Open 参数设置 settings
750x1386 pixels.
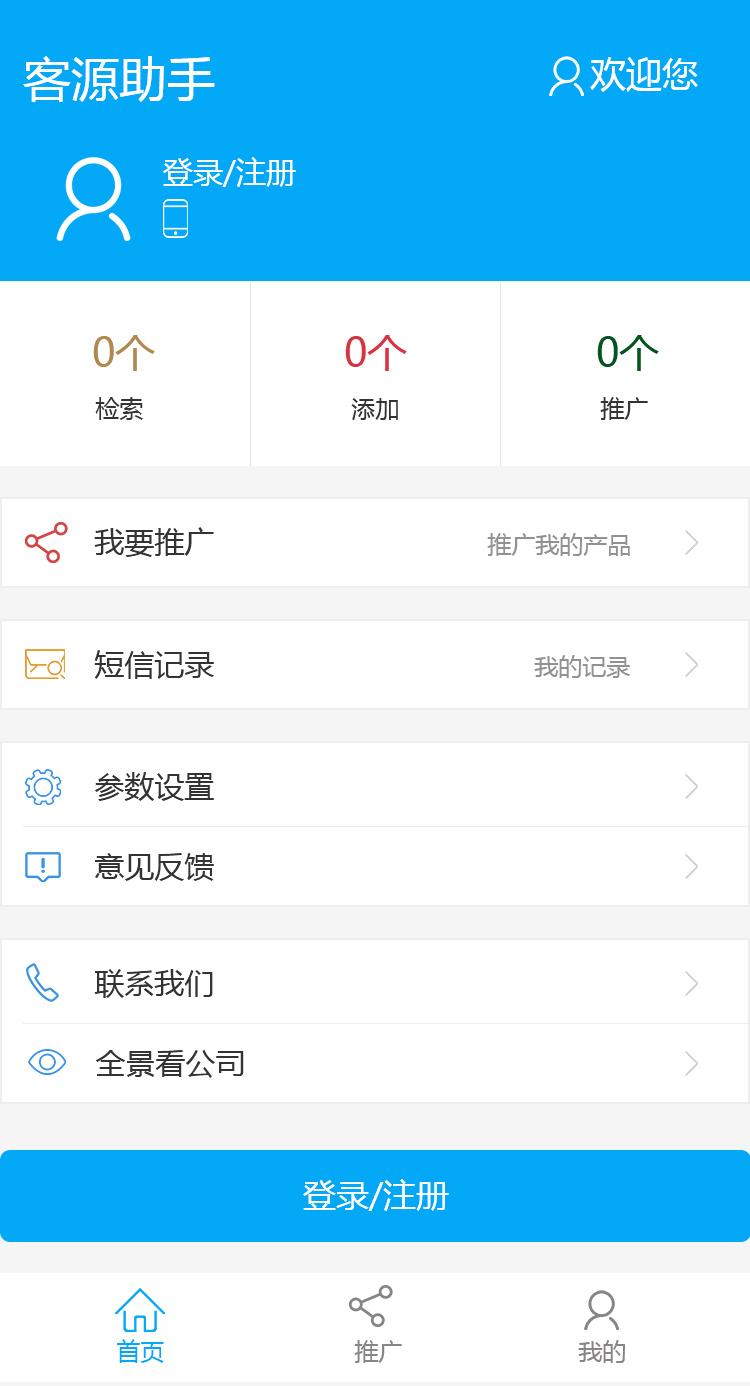click(375, 787)
